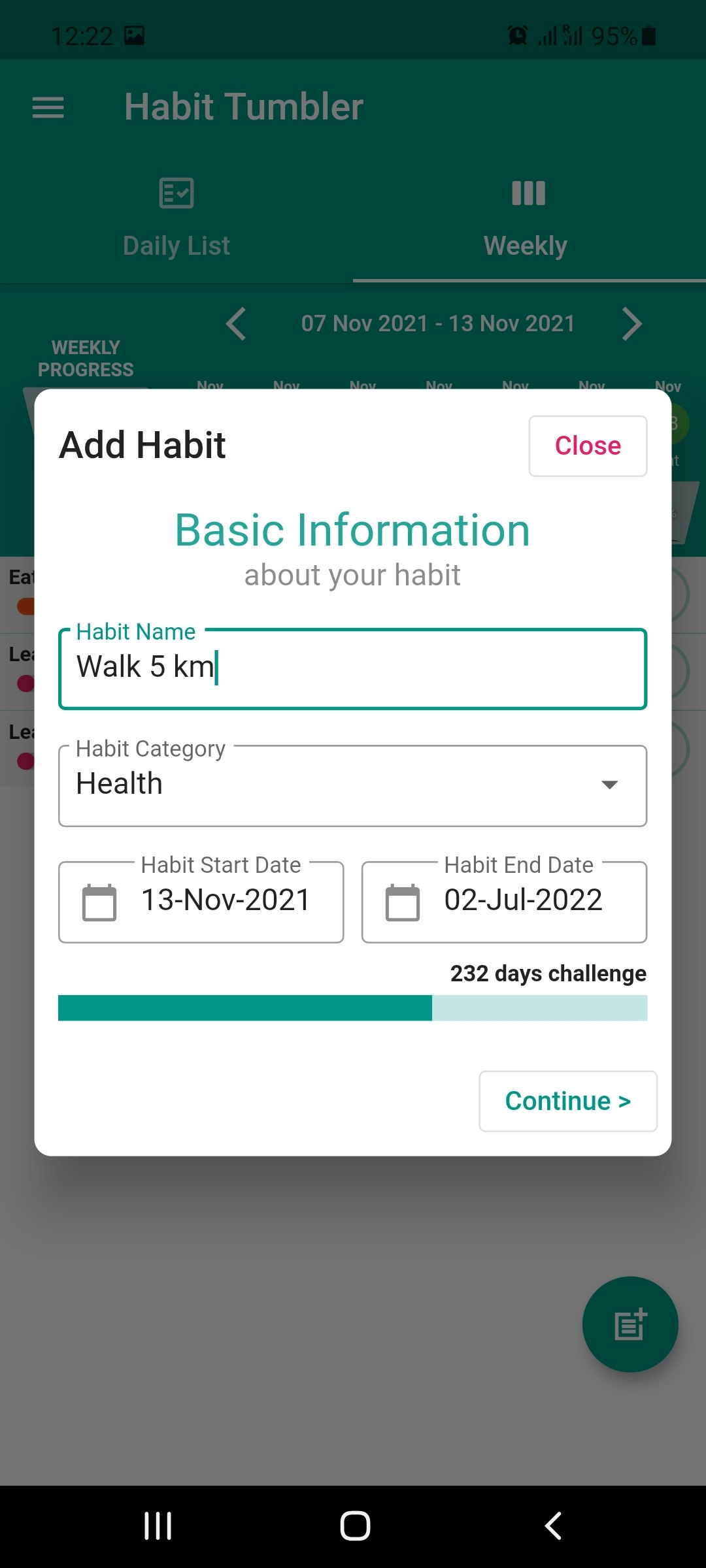706x1568 pixels.
Task: Click inside the Habit Name field
Action: (x=353, y=667)
